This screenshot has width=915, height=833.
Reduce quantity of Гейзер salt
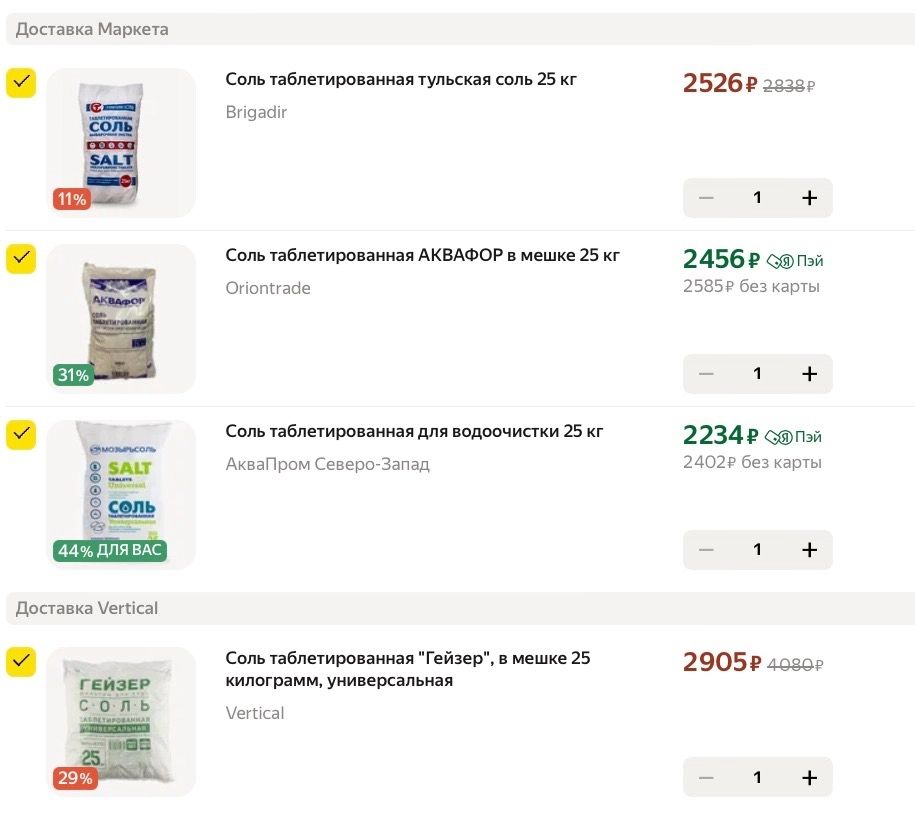pos(706,778)
